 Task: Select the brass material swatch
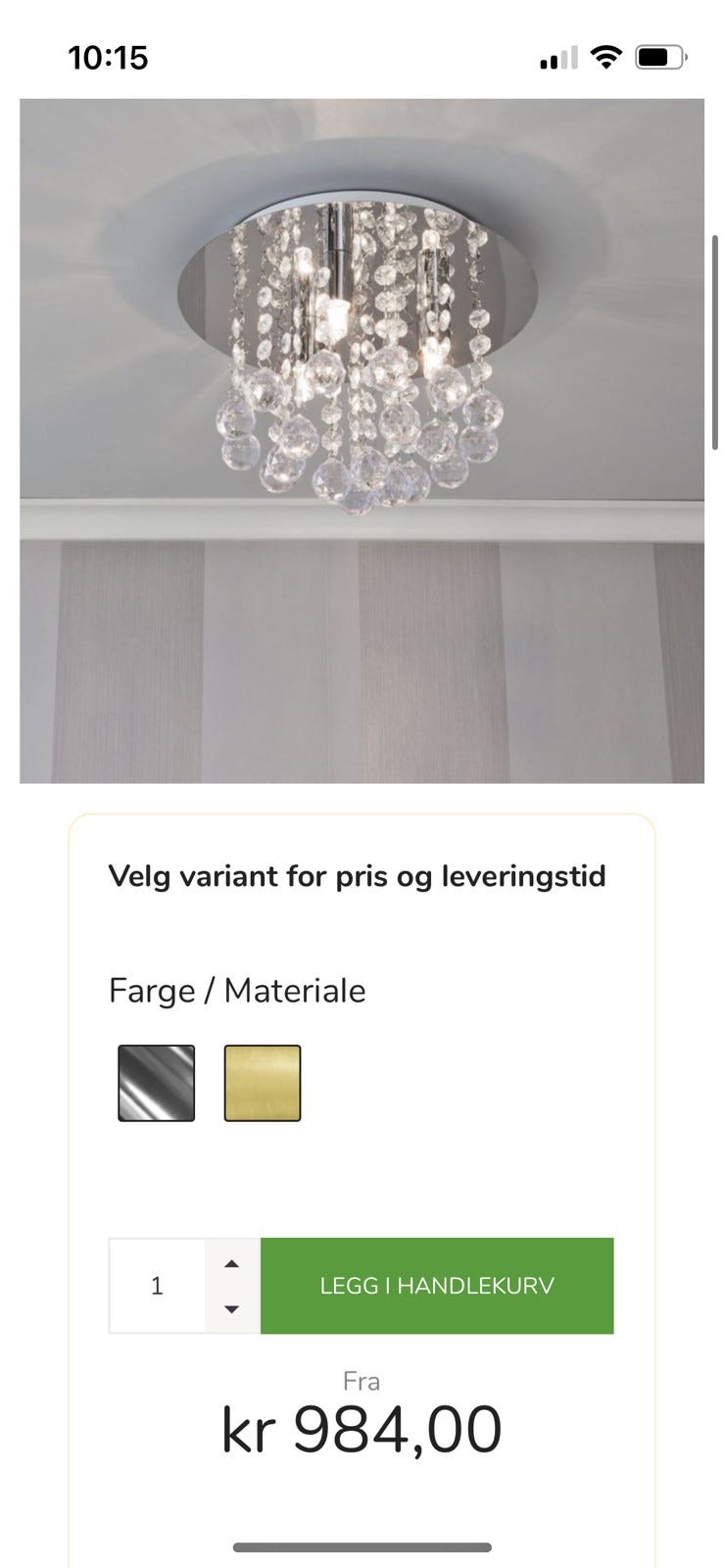263,1082
